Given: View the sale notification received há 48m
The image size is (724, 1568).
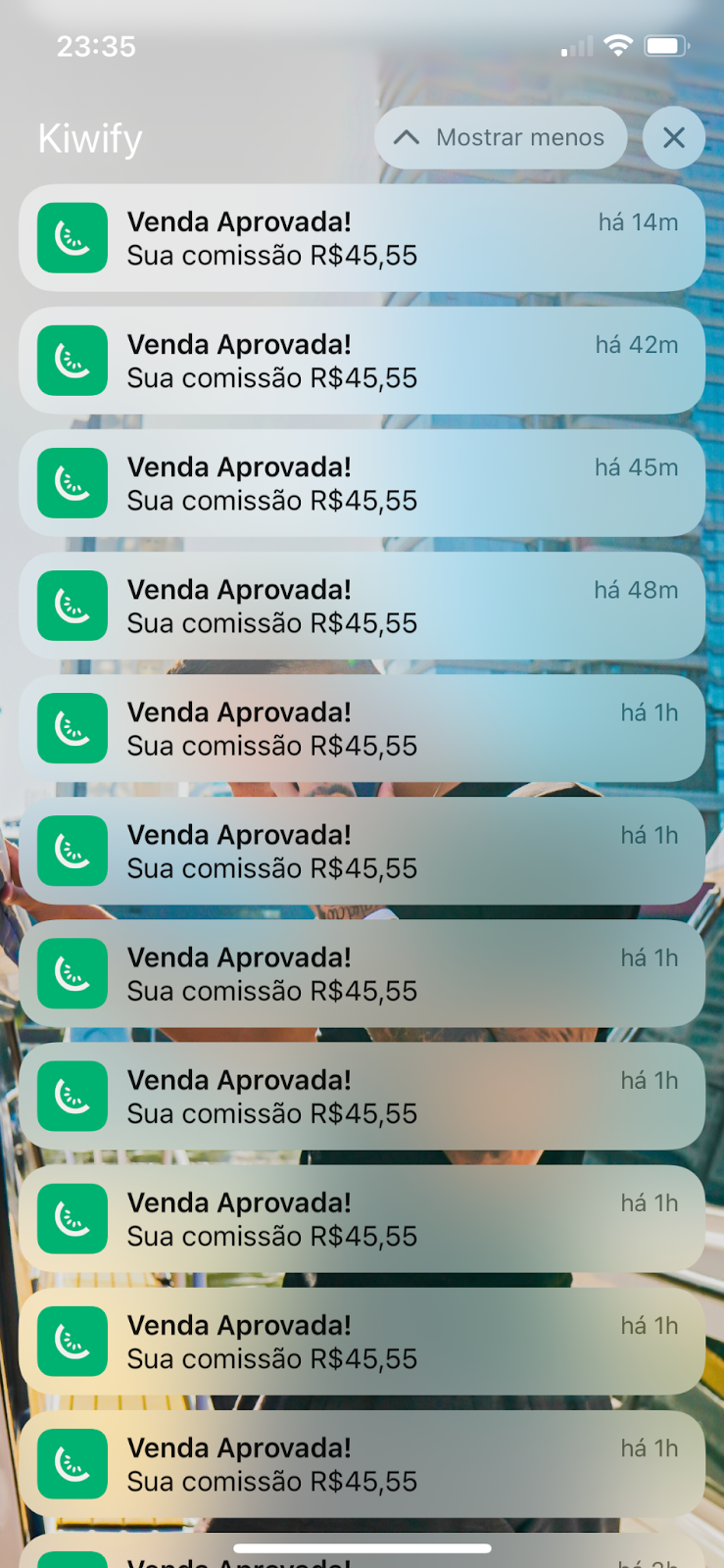Looking at the screenshot, I should [x=362, y=606].
